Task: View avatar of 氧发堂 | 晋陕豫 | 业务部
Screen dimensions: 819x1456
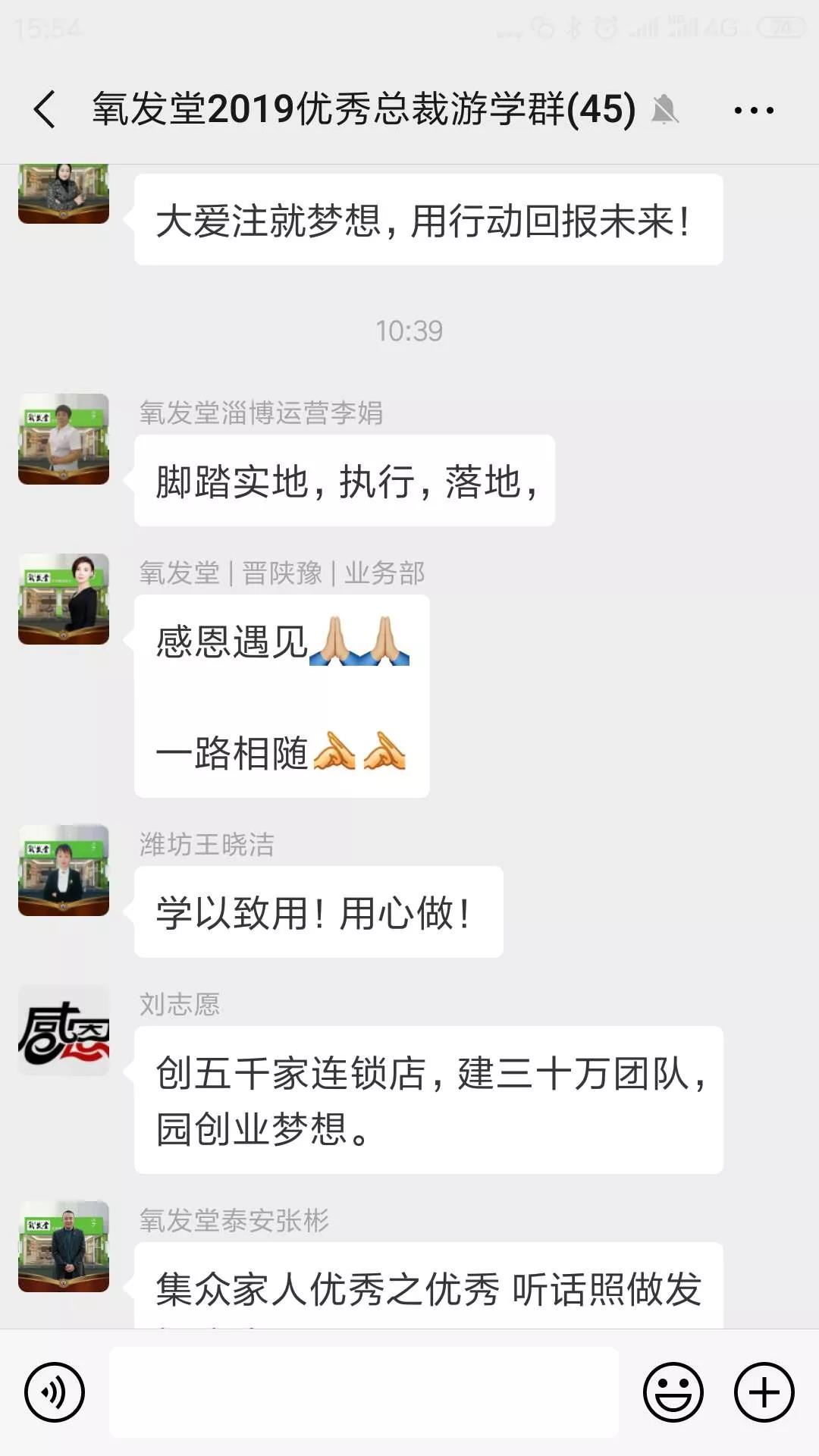Action: click(x=64, y=599)
